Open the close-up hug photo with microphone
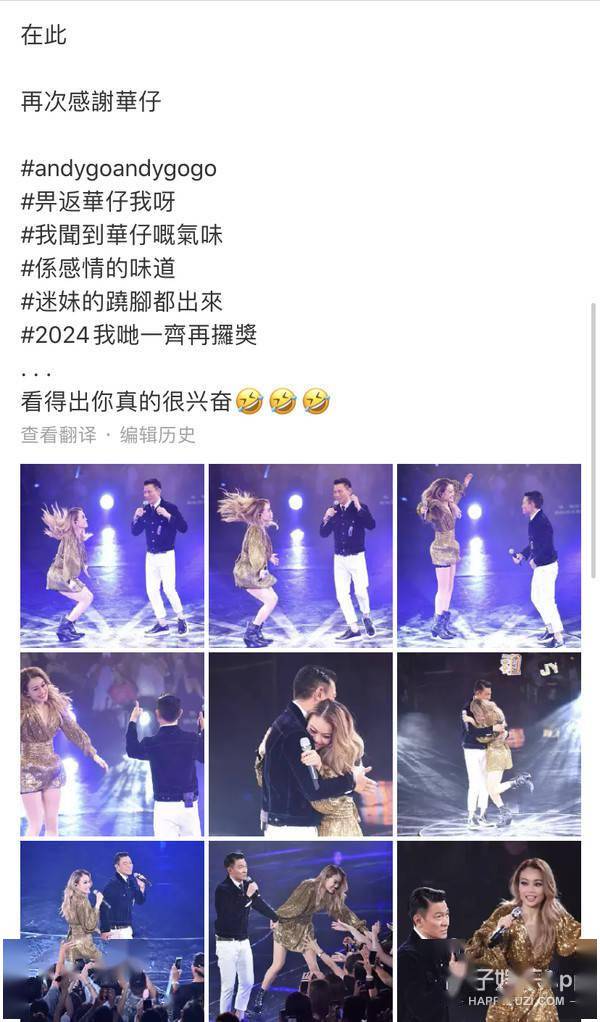 point(300,744)
